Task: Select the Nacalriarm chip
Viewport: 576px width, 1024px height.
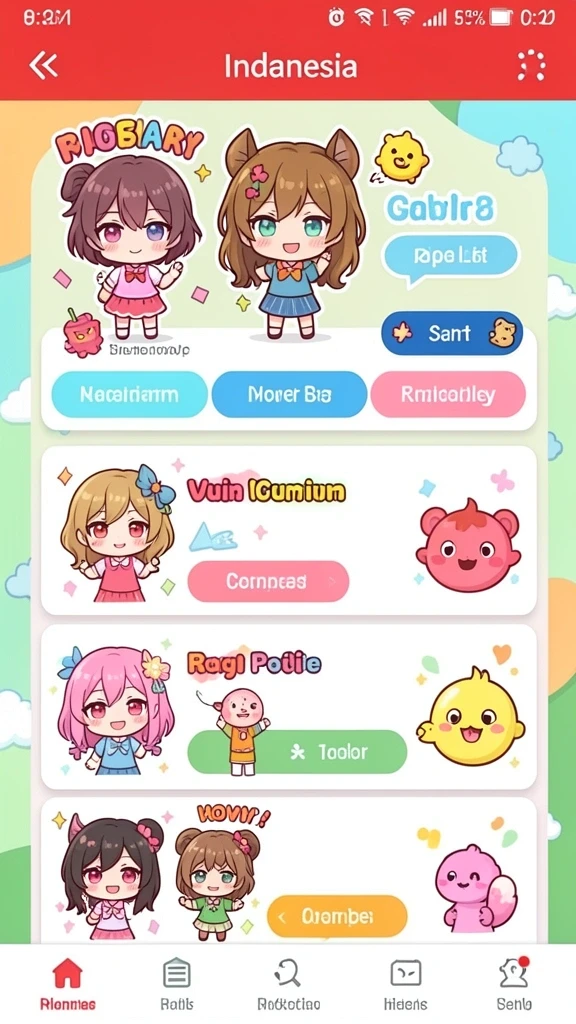Action: (x=129, y=394)
